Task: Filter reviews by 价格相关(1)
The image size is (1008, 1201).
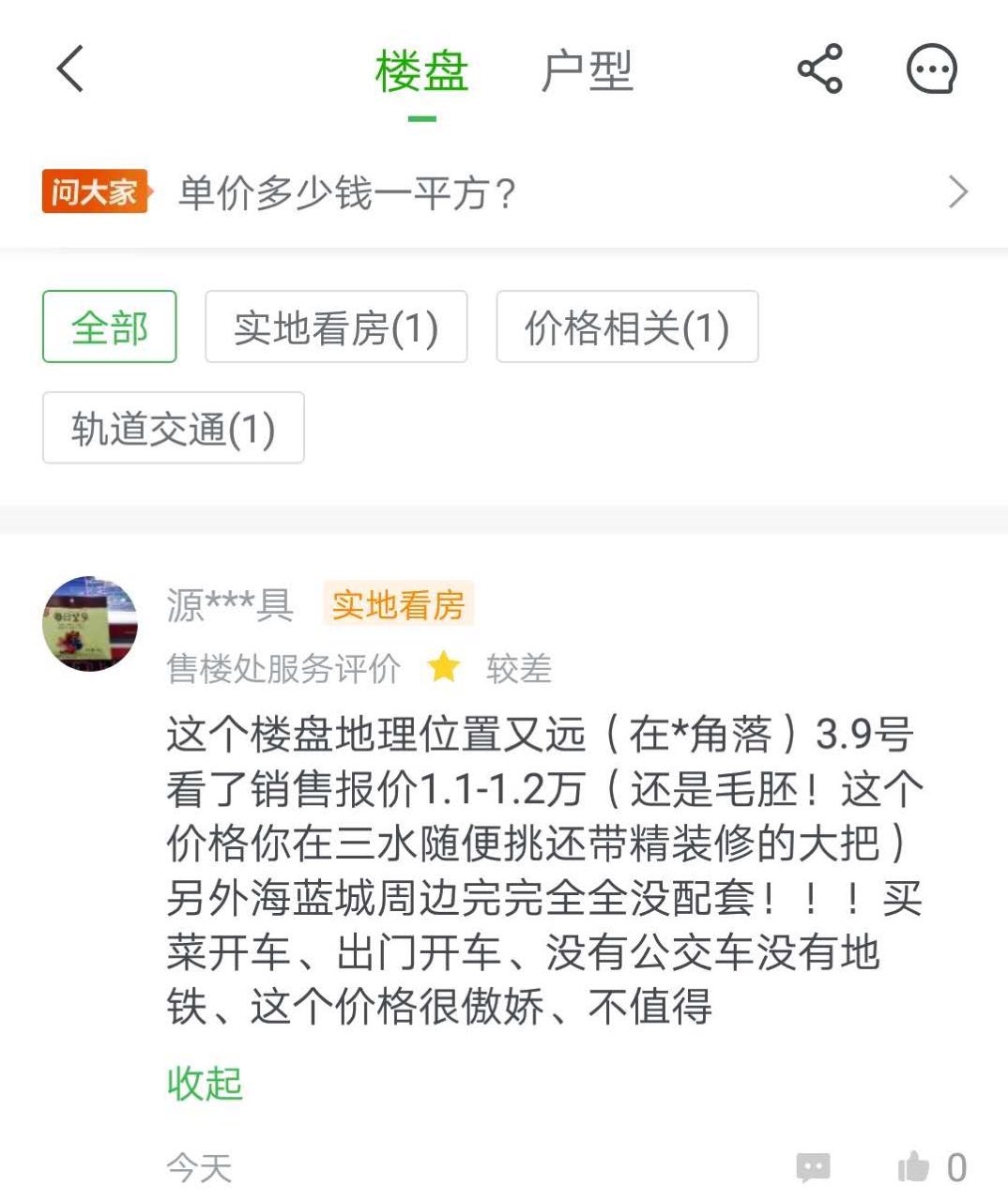Action: 626,327
